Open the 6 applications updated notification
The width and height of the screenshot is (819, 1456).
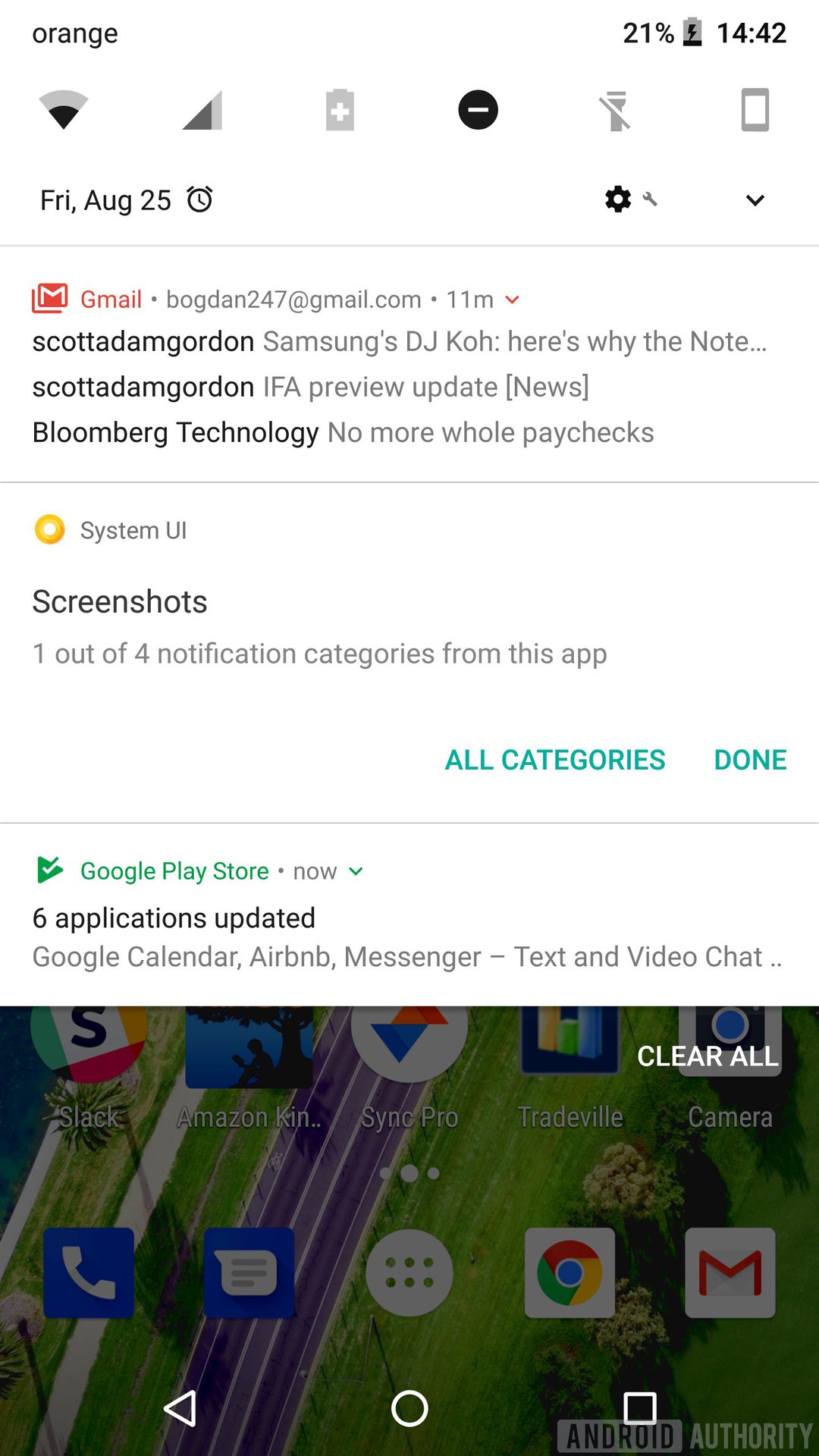406,938
